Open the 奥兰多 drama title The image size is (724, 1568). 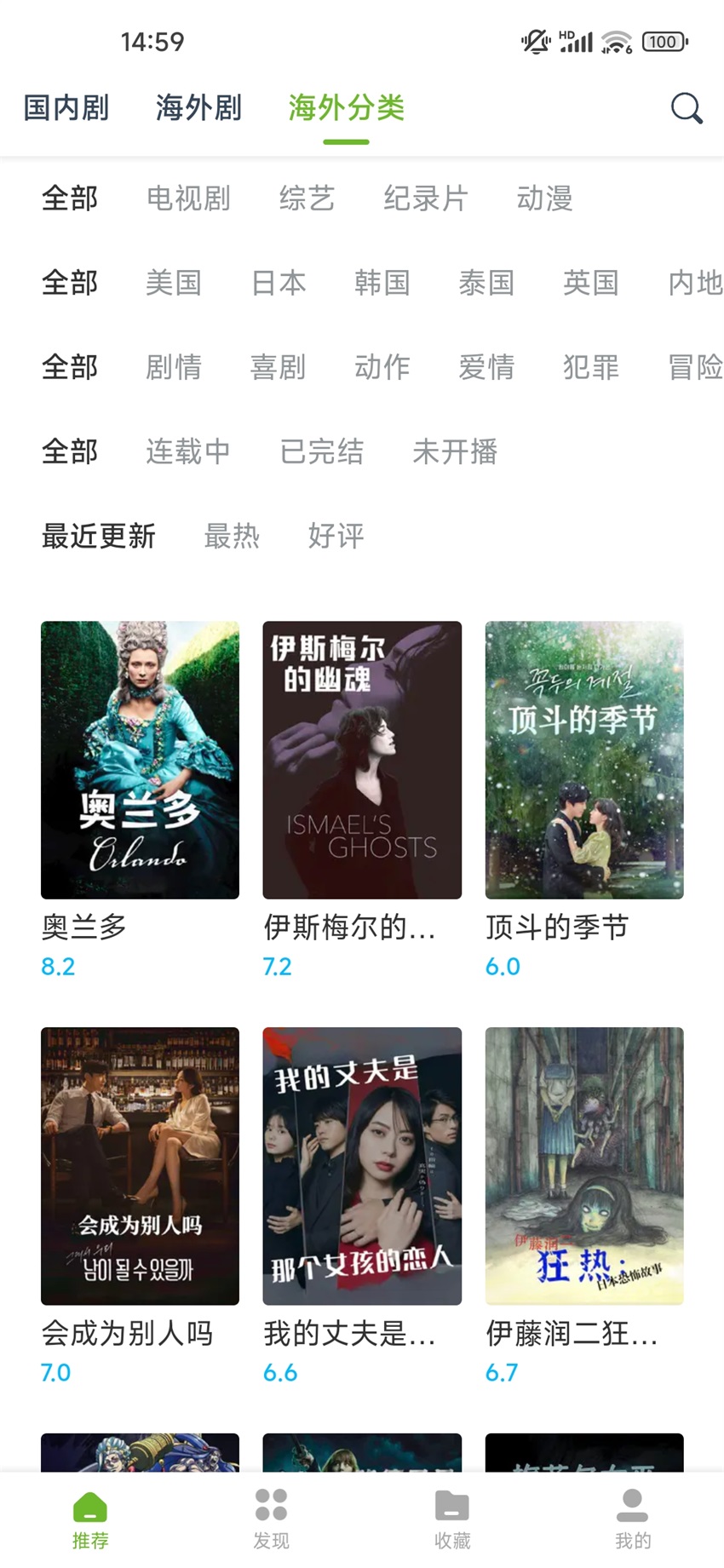tap(83, 927)
